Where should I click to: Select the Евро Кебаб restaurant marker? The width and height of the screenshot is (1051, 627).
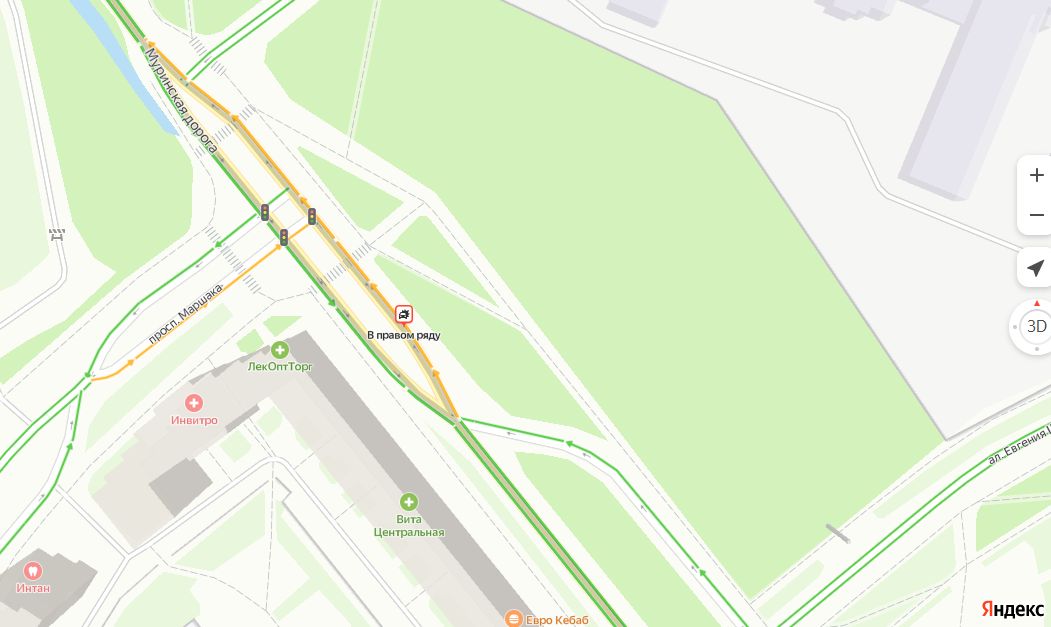pyautogui.click(x=514, y=619)
